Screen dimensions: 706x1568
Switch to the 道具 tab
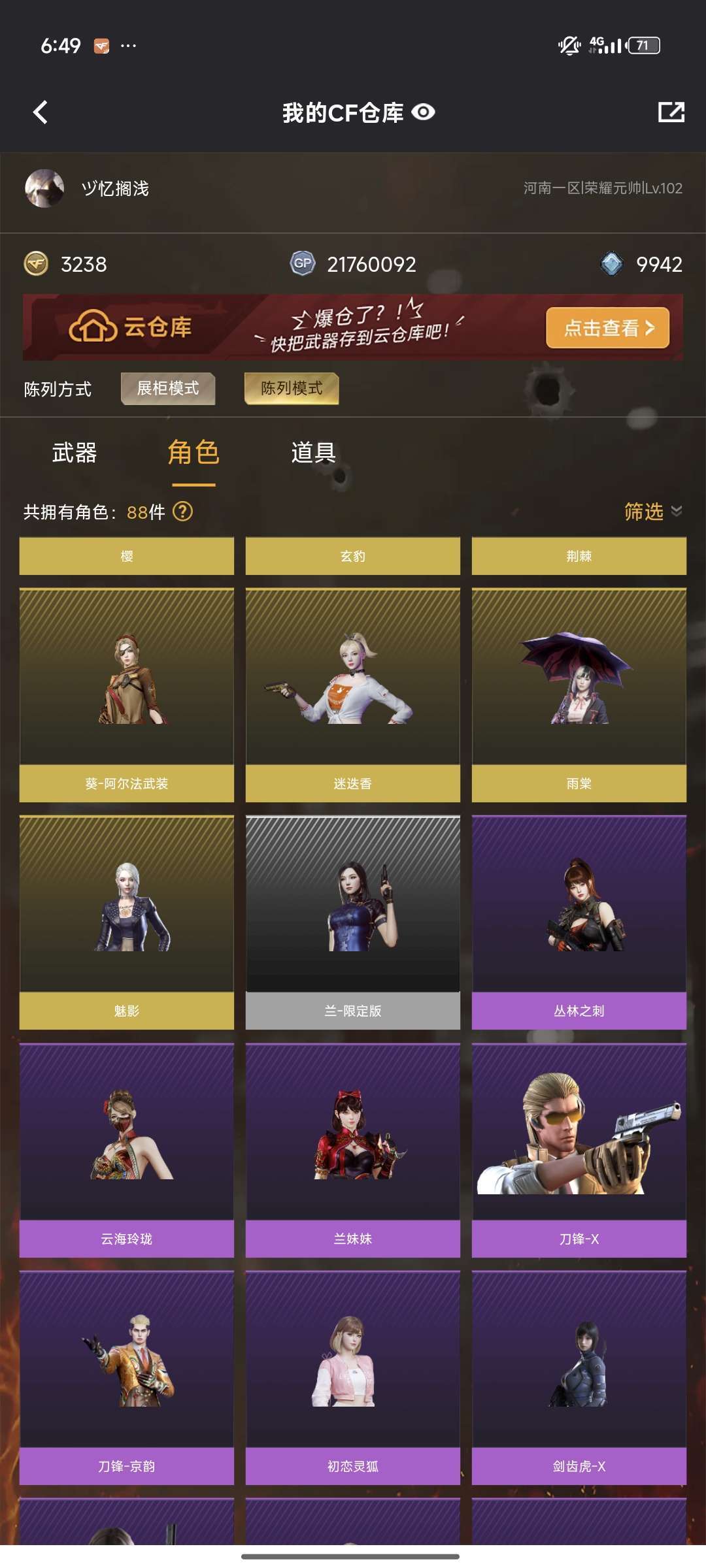click(312, 453)
